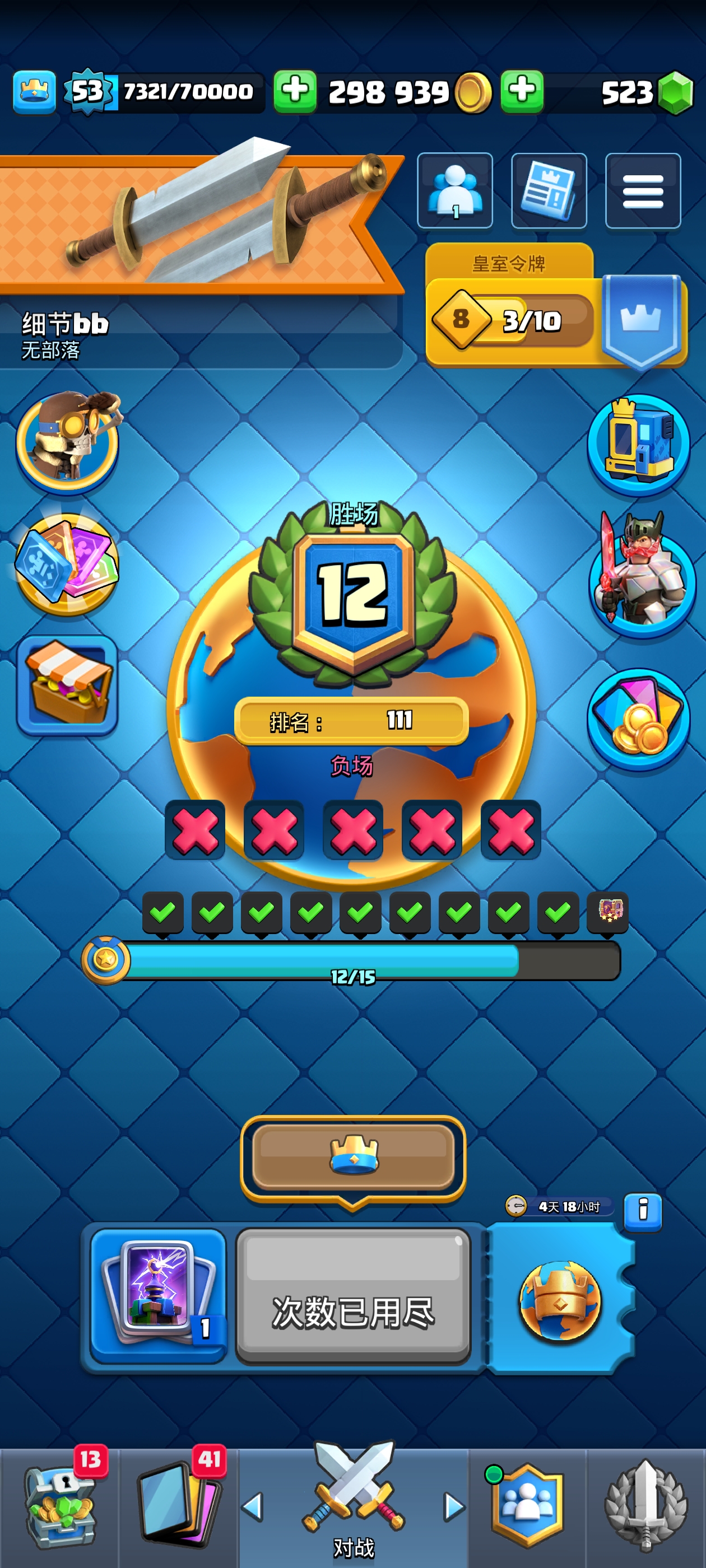Open the crown profile icon
This screenshot has height=1568, width=706.
tap(34, 92)
